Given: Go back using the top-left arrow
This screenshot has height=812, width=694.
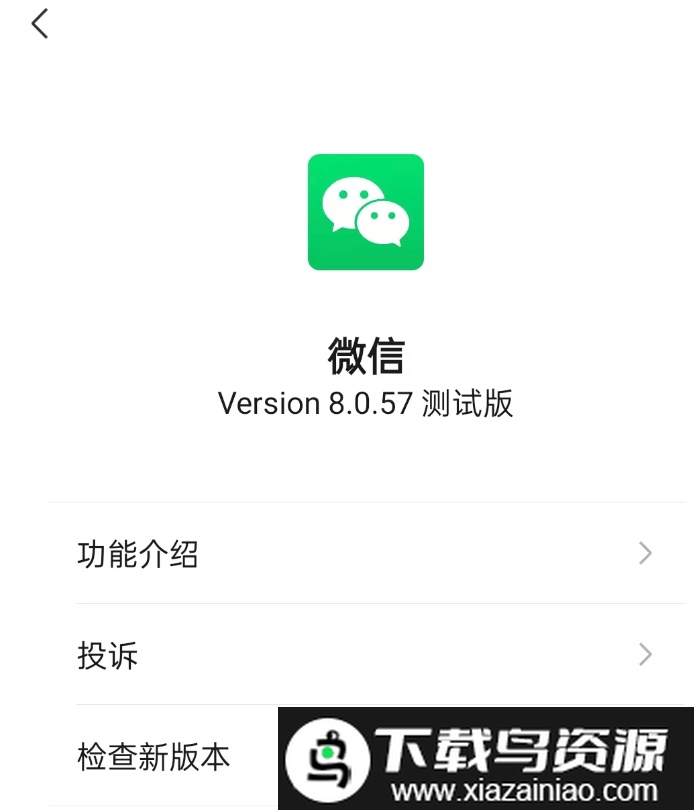Looking at the screenshot, I should click(40, 23).
